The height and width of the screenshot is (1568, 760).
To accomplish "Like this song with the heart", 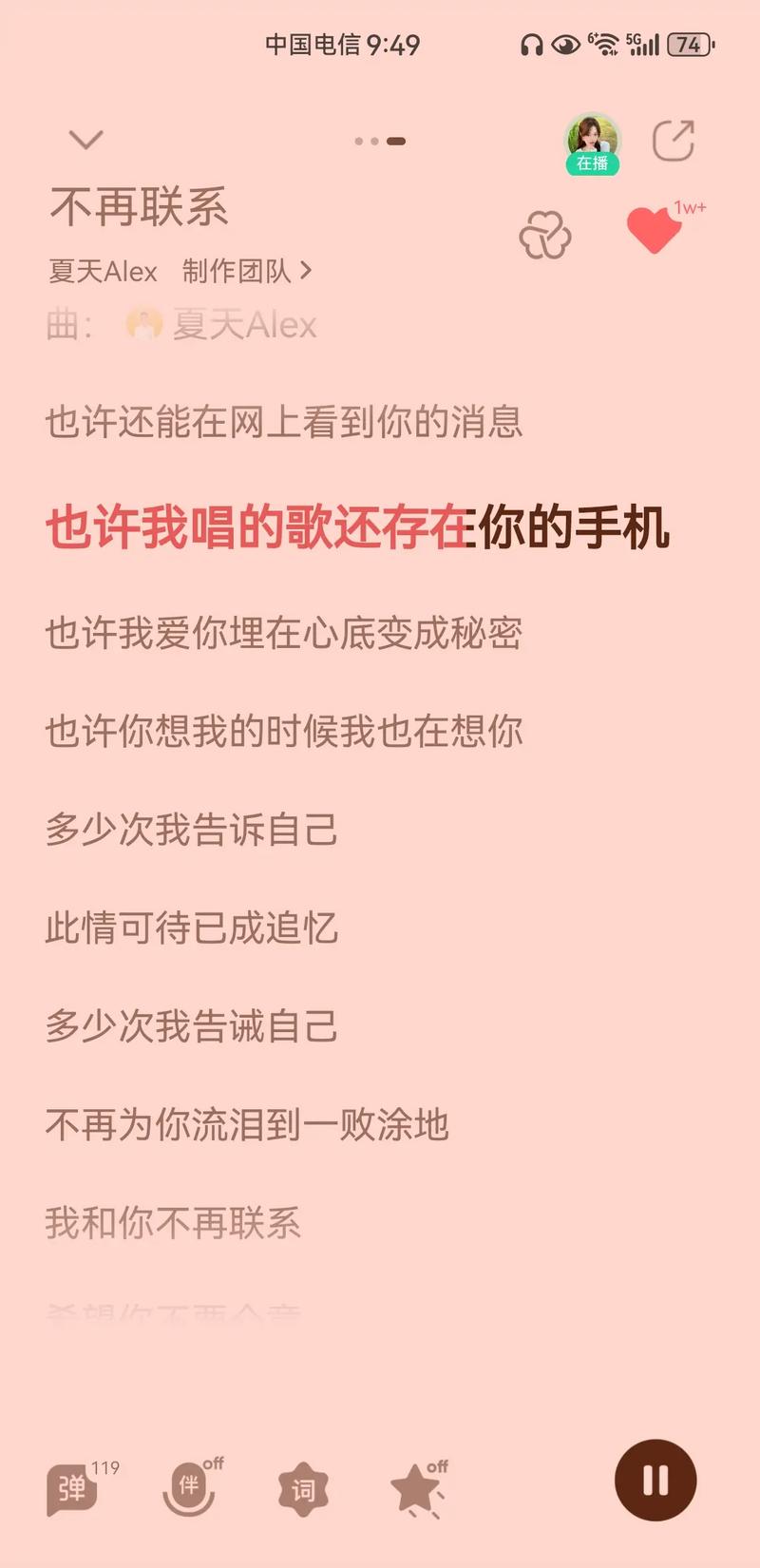I will (654, 231).
